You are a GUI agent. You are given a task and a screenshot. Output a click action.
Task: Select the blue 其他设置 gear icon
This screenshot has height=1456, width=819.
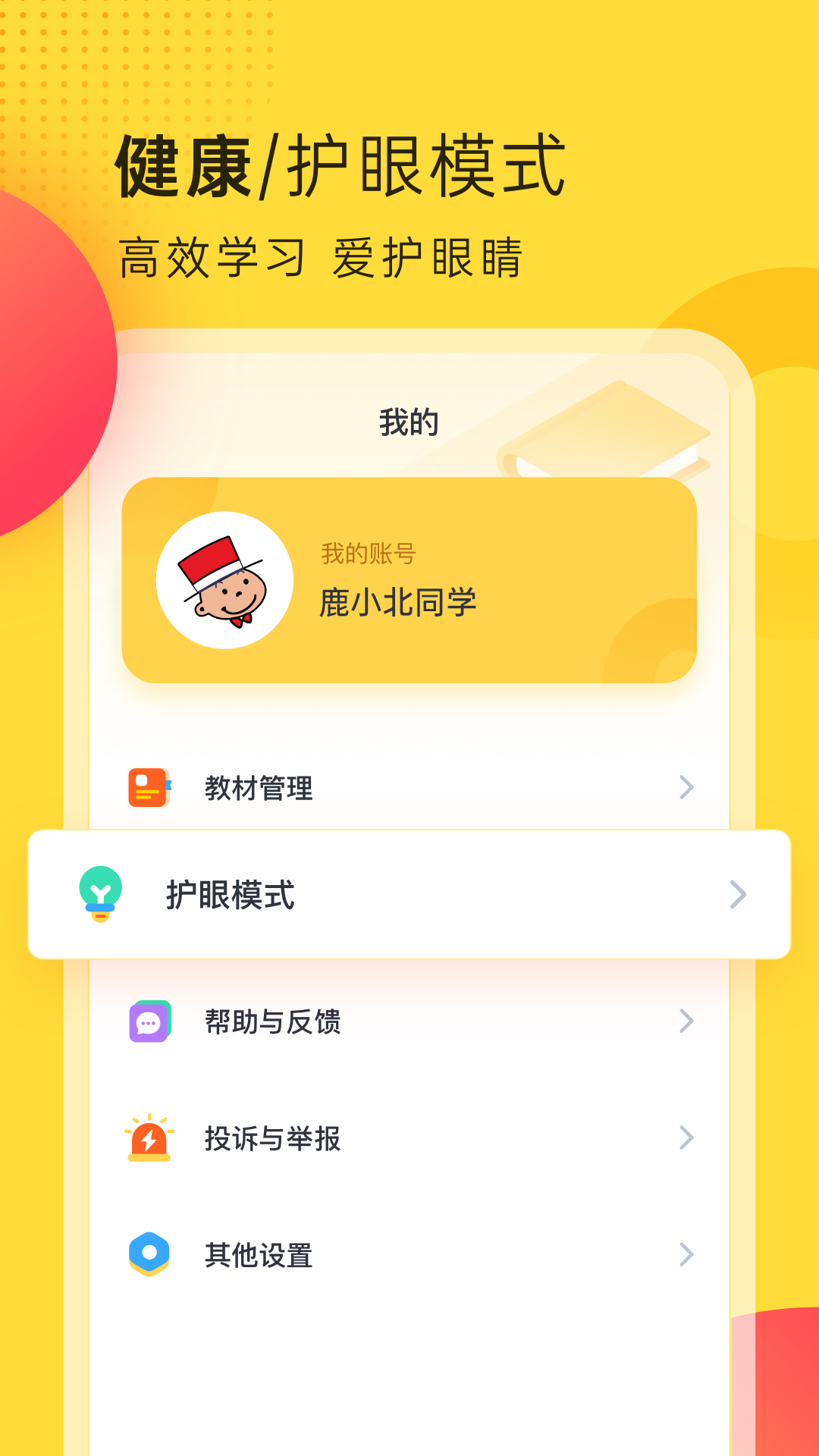147,1255
